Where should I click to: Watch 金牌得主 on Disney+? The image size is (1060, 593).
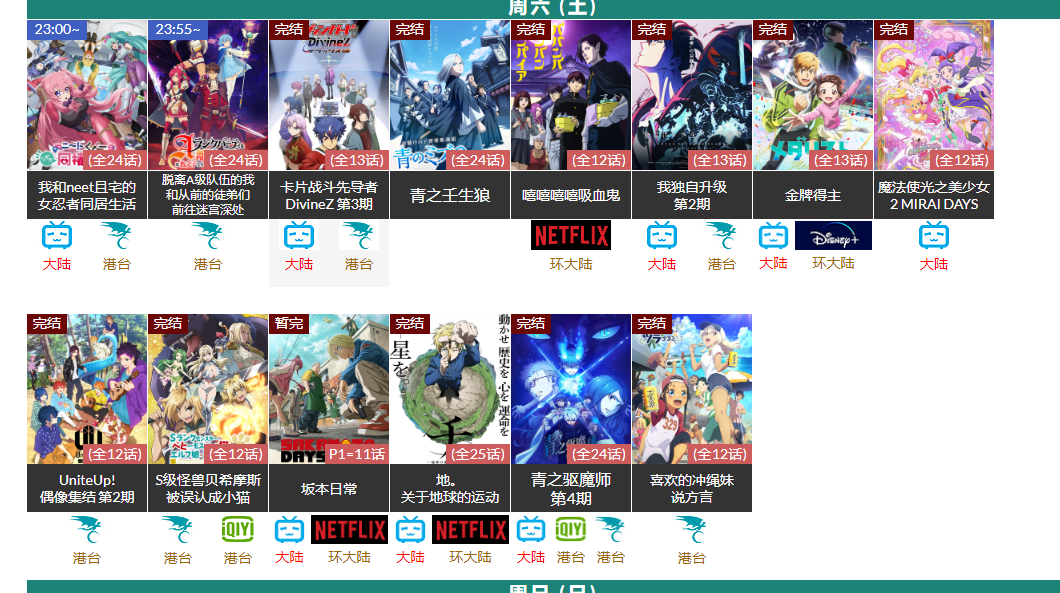[x=833, y=236]
